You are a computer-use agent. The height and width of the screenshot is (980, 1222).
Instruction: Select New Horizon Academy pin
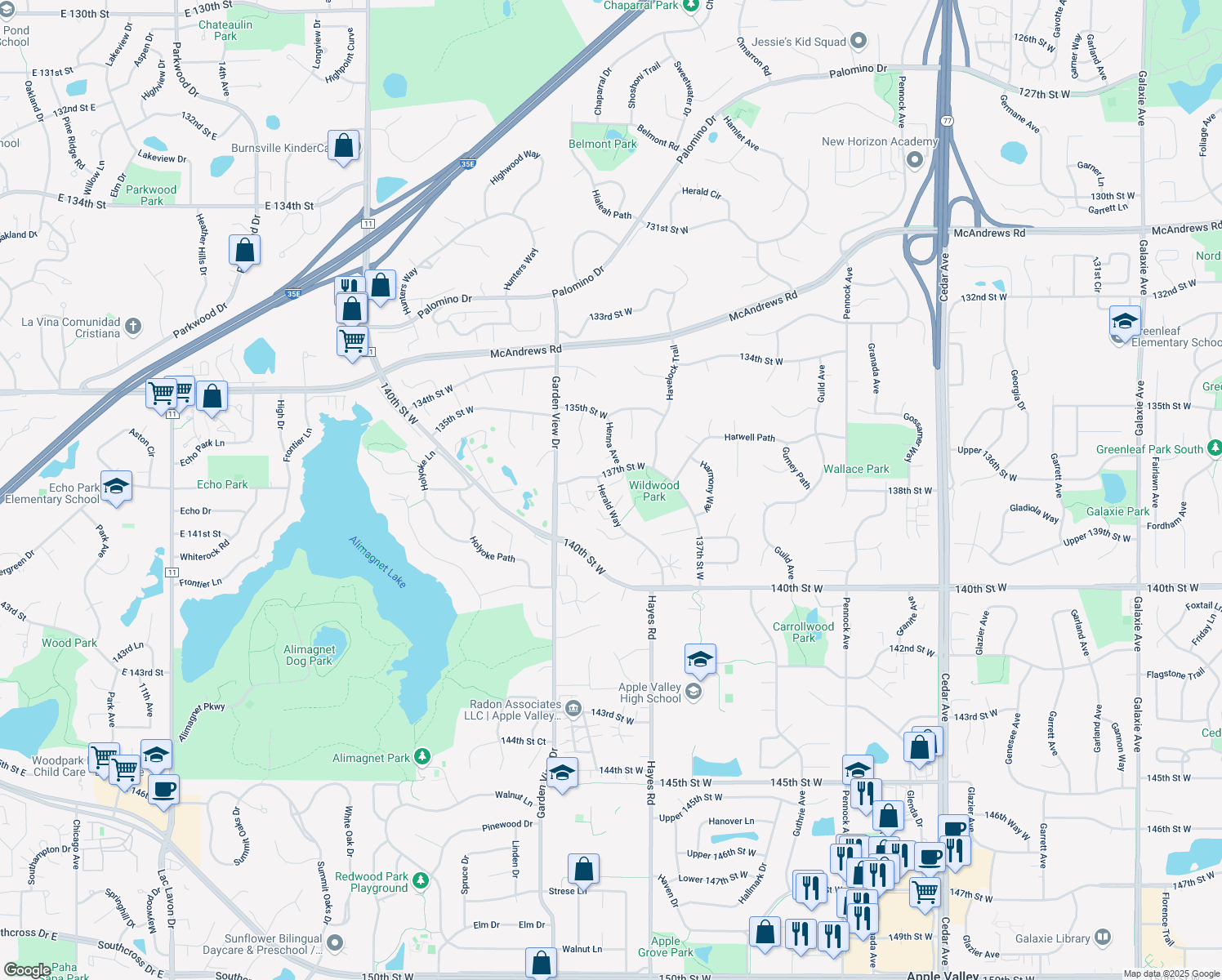(x=915, y=159)
